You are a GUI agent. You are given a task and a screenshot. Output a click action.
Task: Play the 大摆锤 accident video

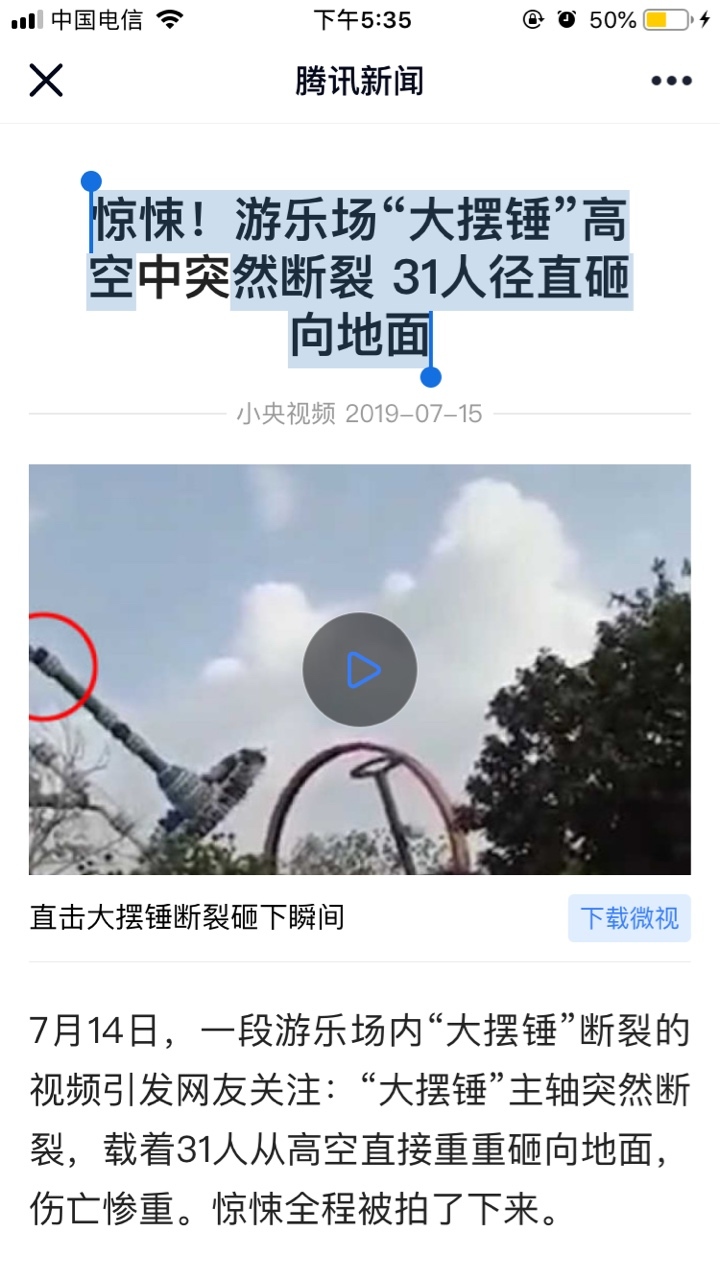coord(360,669)
